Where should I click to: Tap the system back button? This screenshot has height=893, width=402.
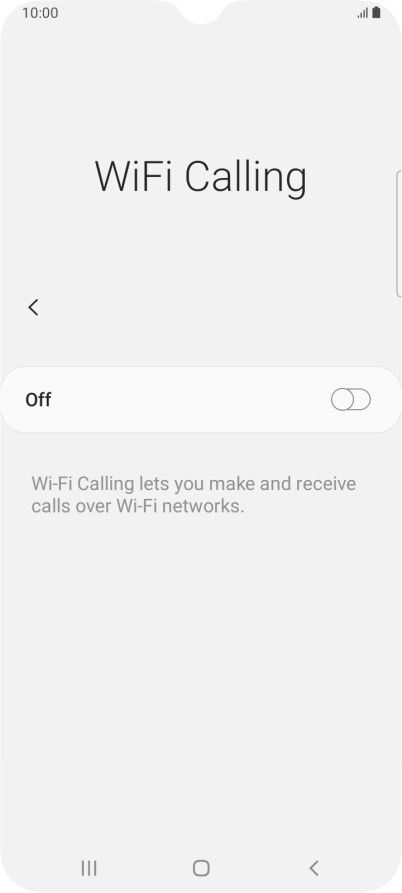313,868
